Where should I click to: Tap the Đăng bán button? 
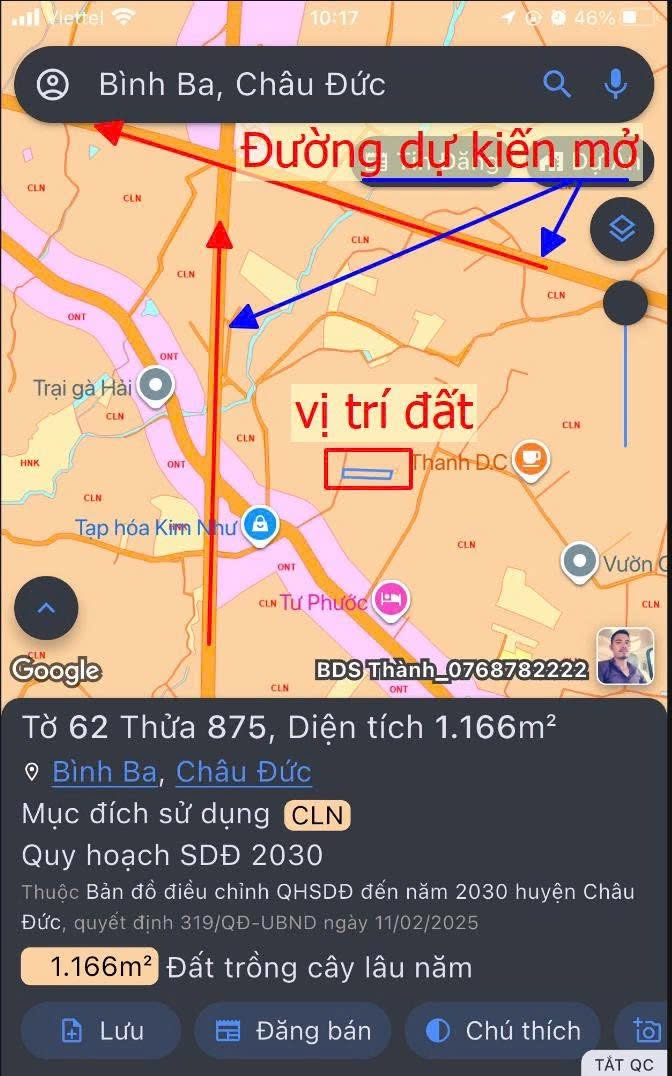(x=293, y=1031)
